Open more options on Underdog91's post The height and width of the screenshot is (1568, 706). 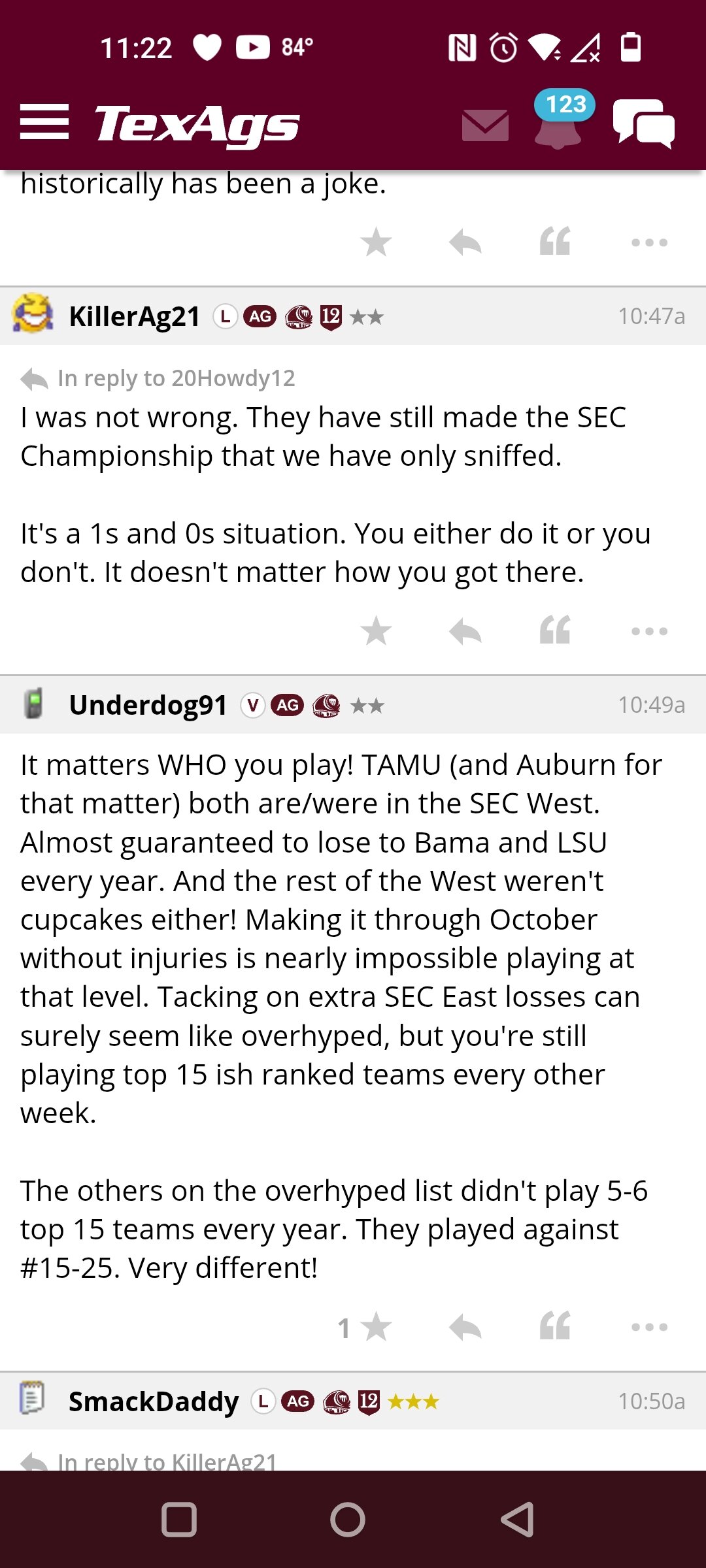pyautogui.click(x=649, y=1327)
